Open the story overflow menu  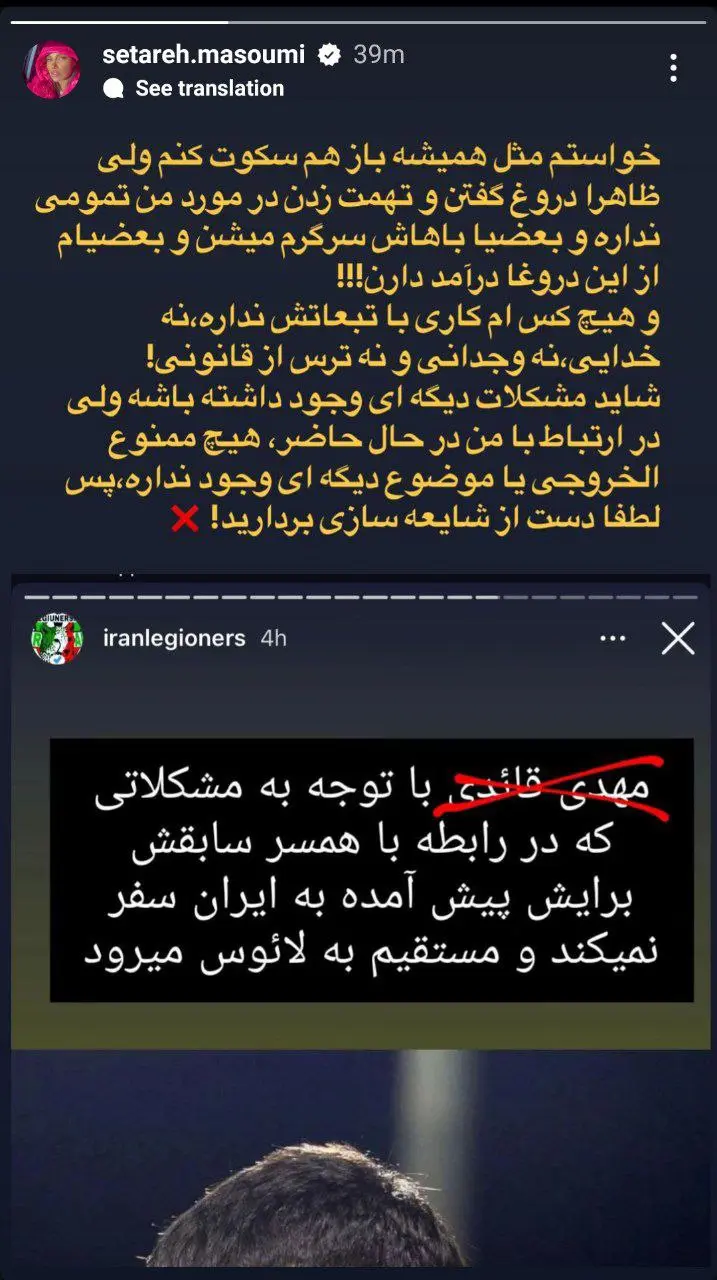[x=674, y=68]
